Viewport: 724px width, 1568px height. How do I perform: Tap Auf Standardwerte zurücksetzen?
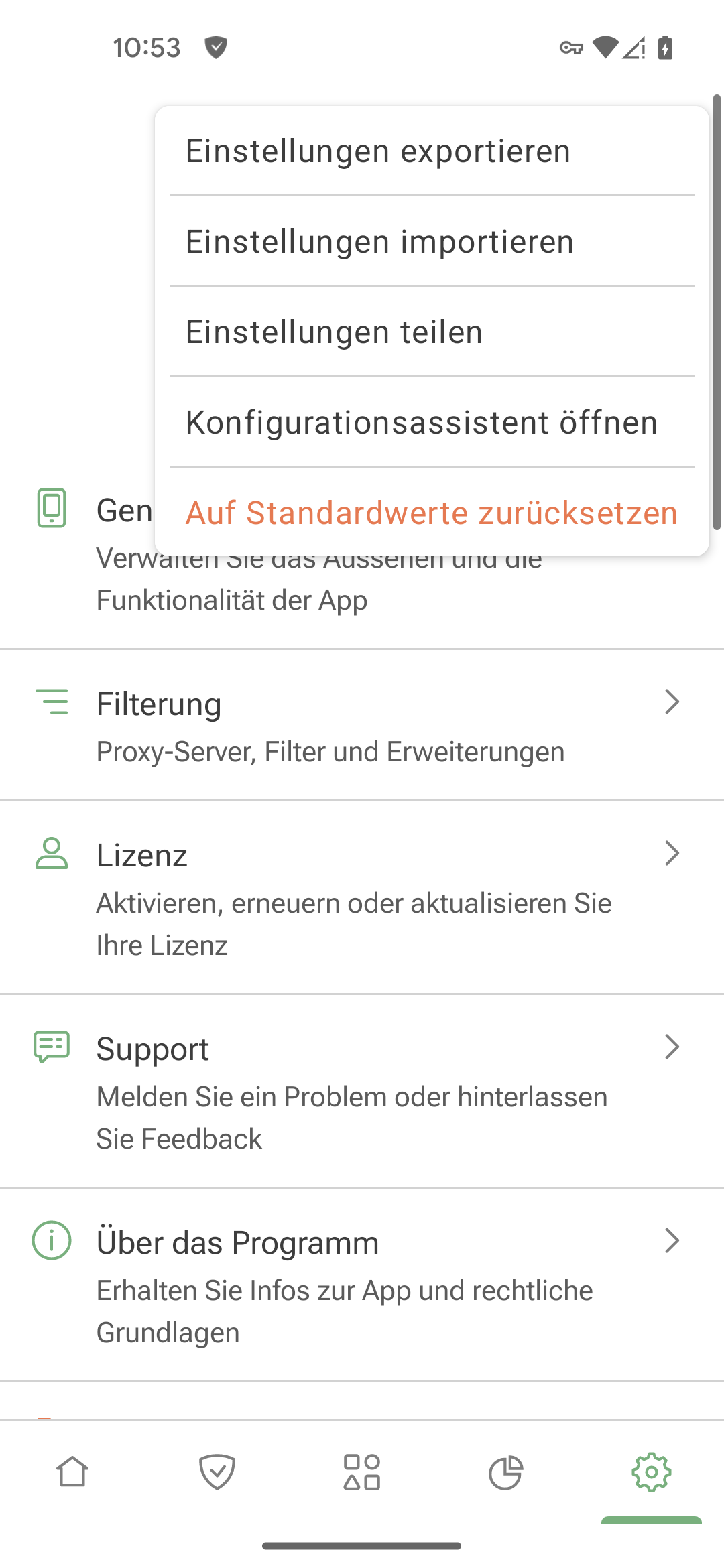coord(432,513)
